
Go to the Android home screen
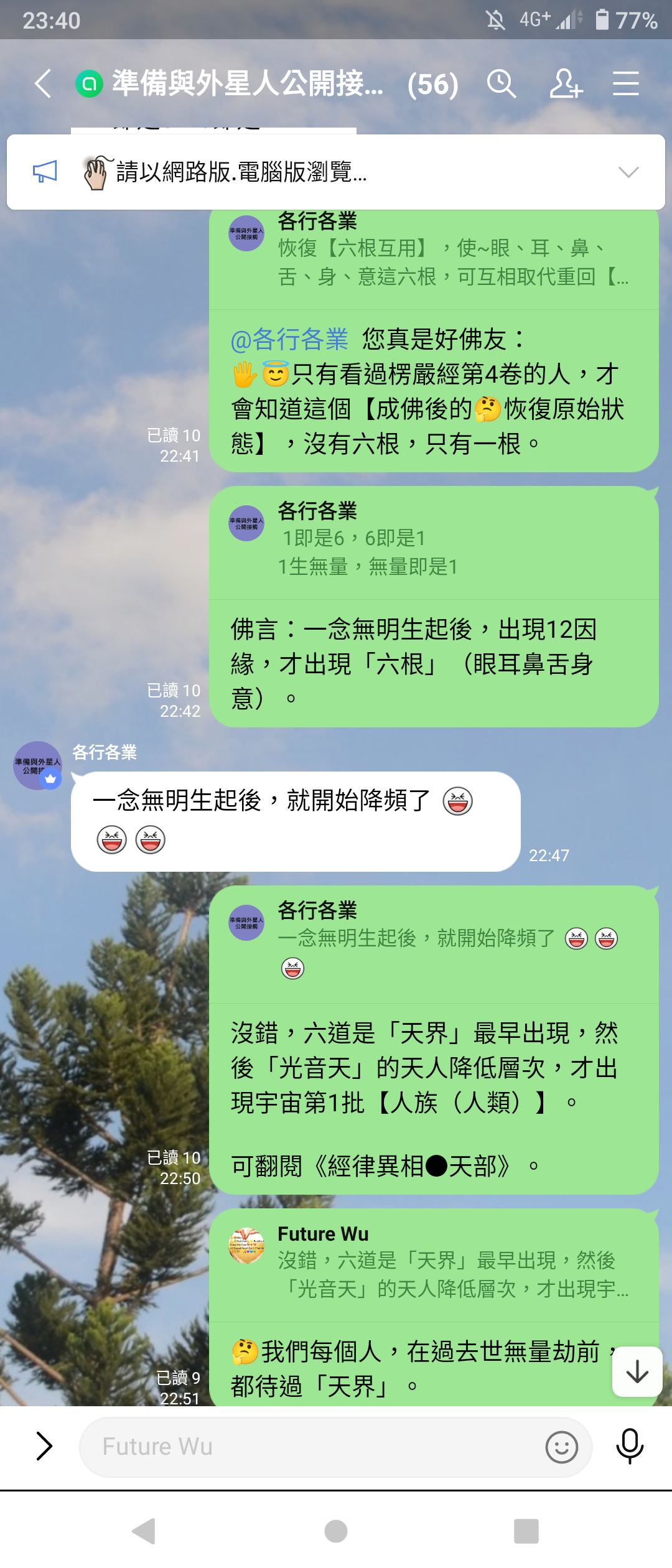click(336, 1531)
